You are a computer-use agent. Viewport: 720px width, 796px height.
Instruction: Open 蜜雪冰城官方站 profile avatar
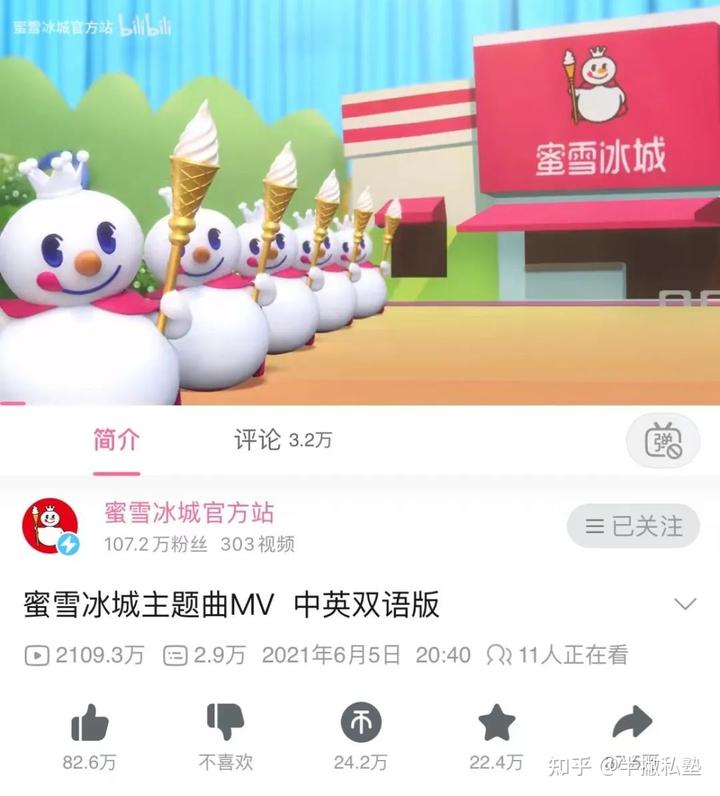[50, 526]
